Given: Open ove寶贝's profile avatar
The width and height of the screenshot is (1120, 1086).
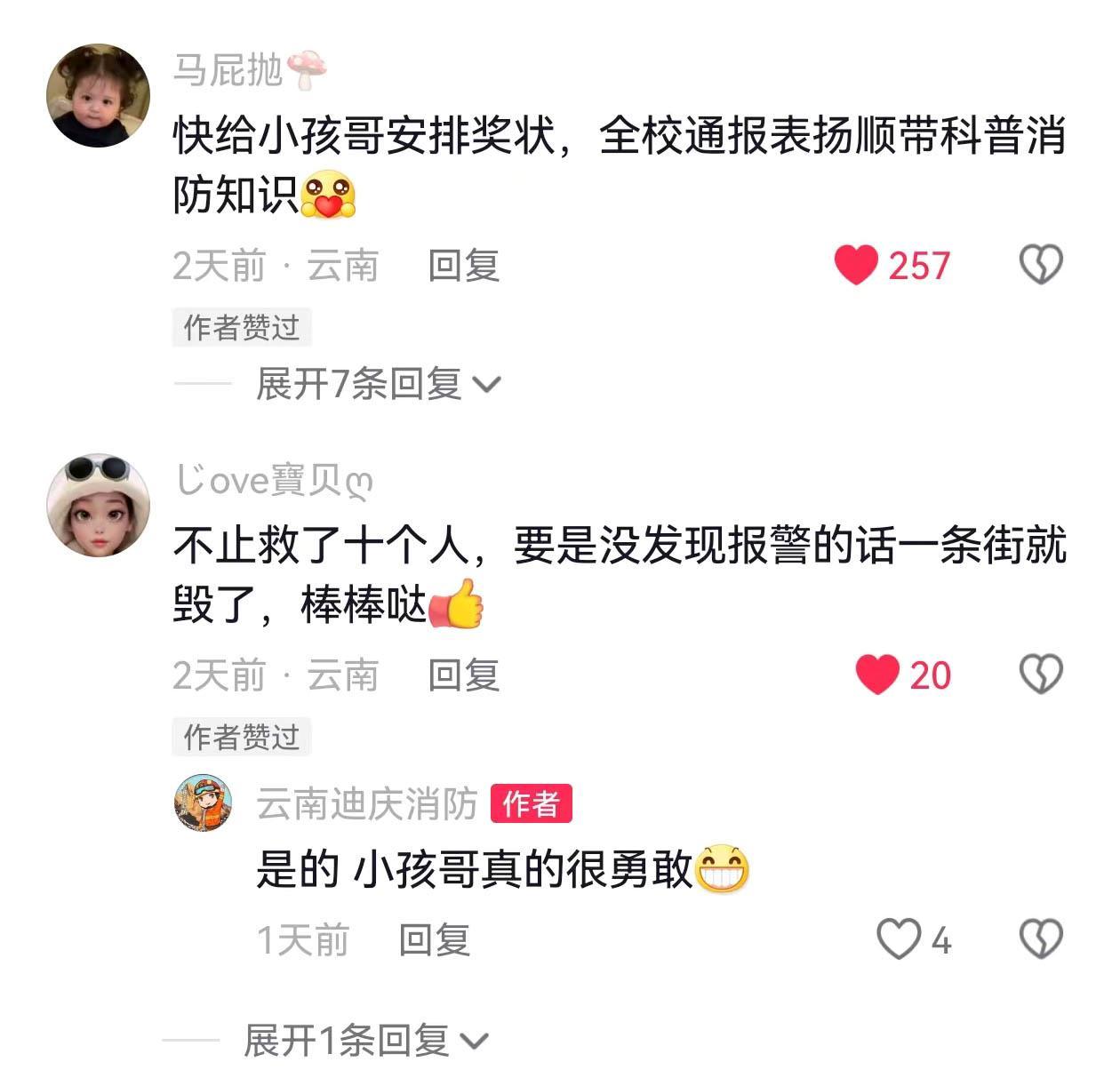Looking at the screenshot, I should (98, 505).
